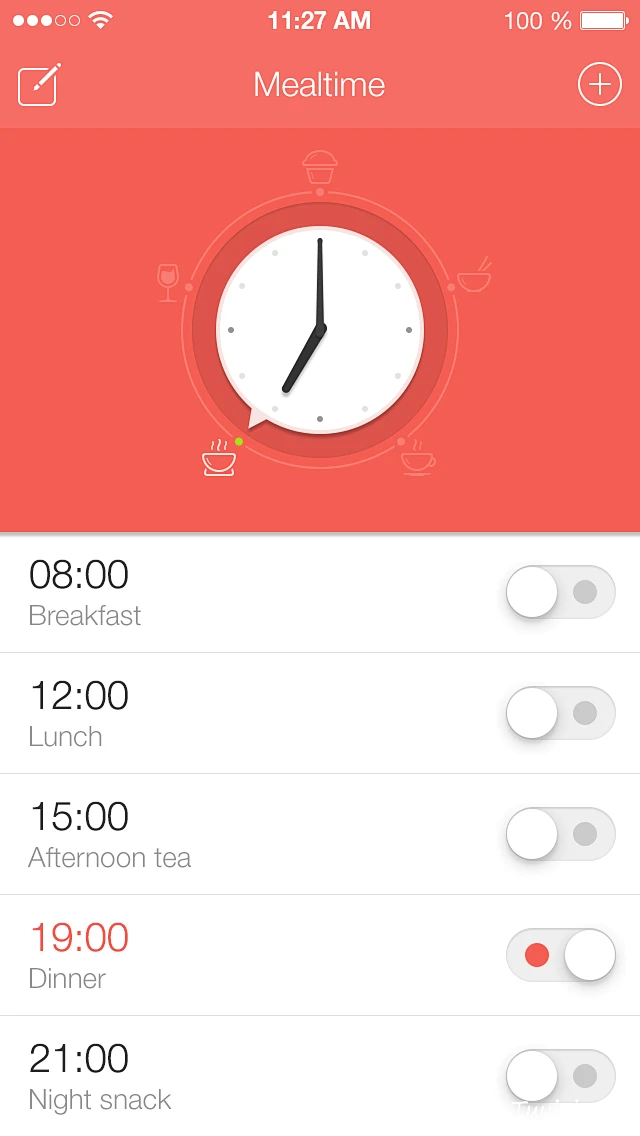640x1136 pixels.
Task: Open the edit mealtimes icon
Action: tap(39, 85)
